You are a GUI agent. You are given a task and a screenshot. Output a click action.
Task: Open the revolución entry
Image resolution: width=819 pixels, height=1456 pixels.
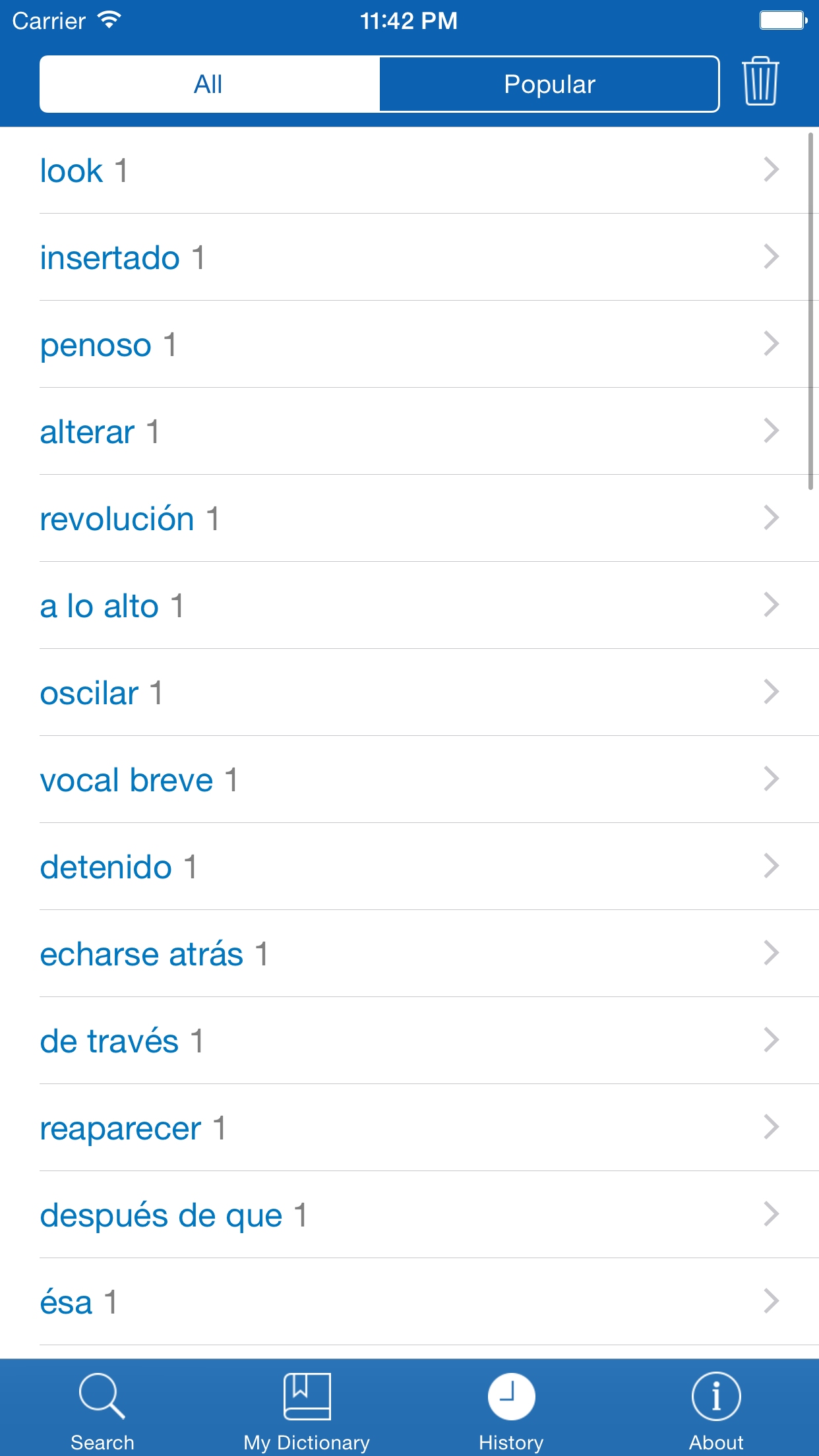409,519
